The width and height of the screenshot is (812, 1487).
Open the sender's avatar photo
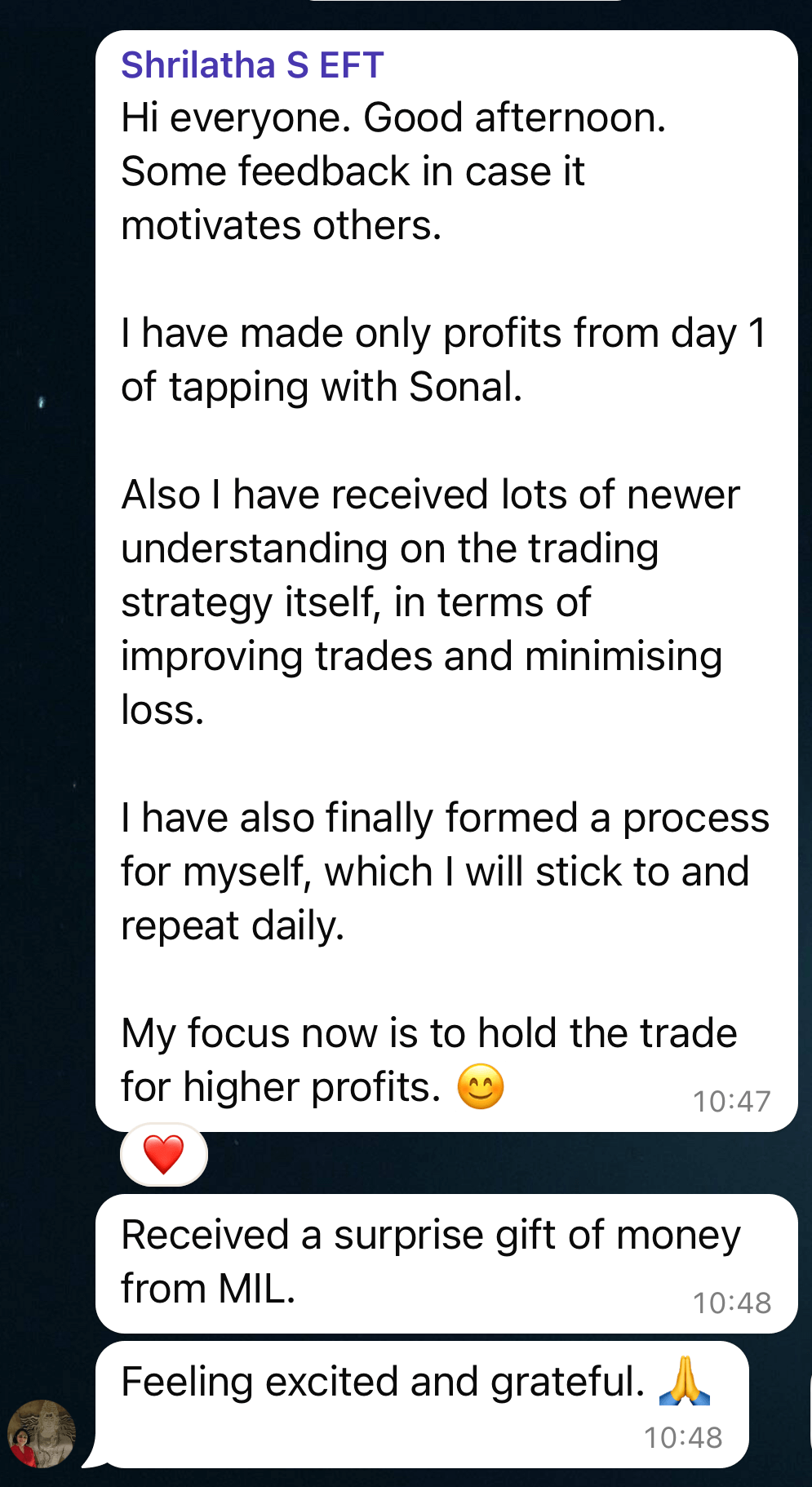point(41,1434)
